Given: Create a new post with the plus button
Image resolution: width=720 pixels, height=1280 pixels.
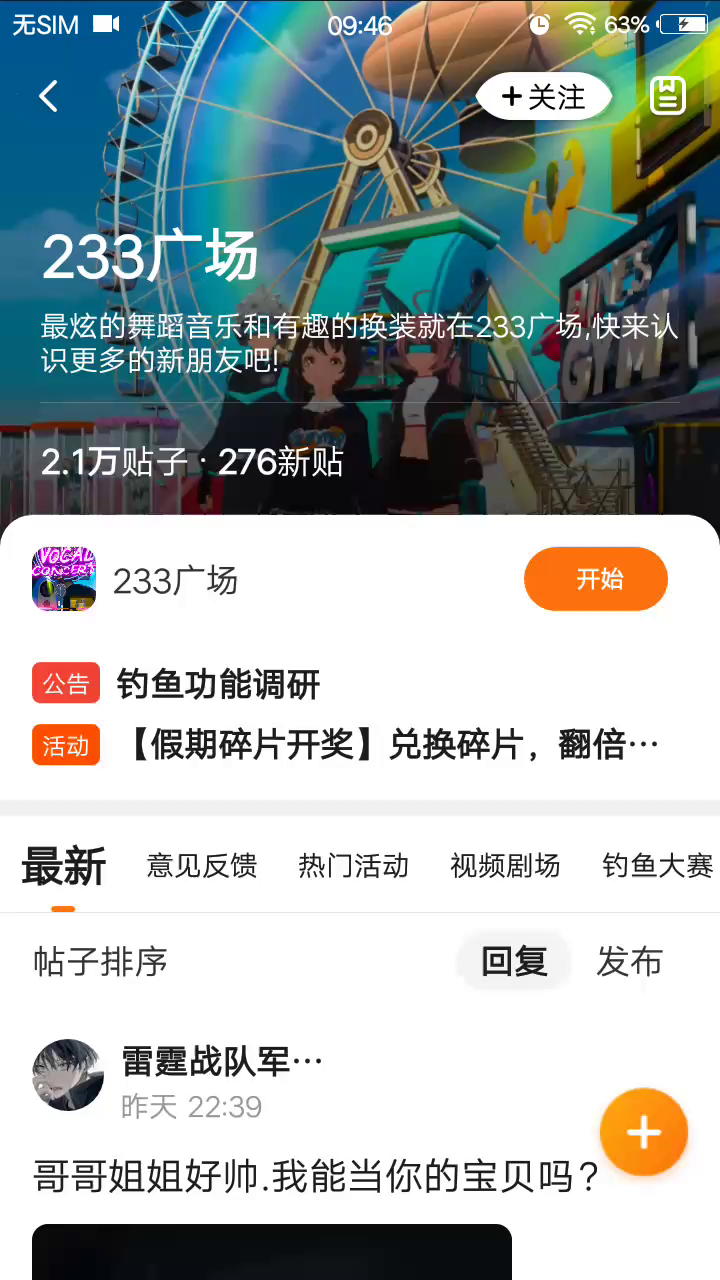Looking at the screenshot, I should (644, 1132).
